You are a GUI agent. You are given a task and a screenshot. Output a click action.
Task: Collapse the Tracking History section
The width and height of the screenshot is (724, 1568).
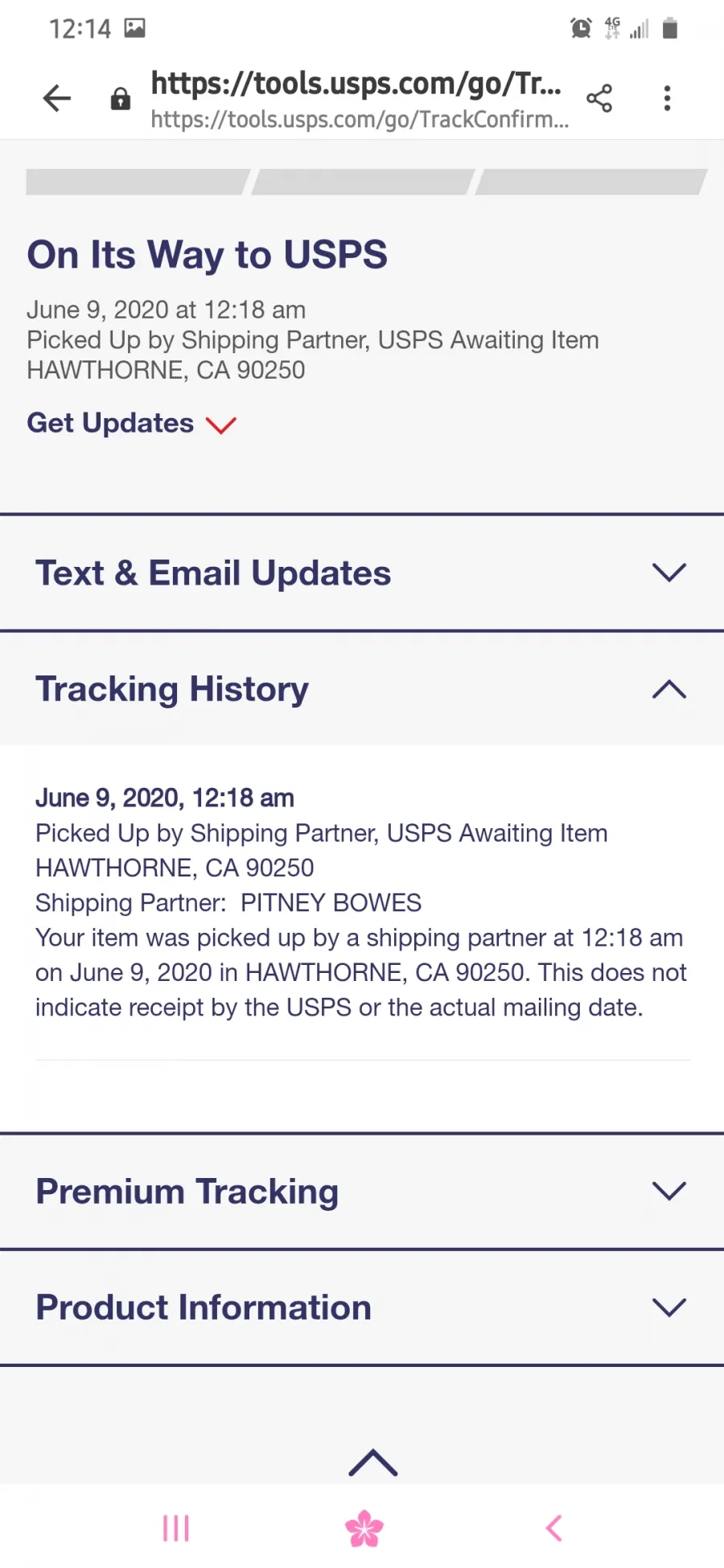click(x=362, y=689)
